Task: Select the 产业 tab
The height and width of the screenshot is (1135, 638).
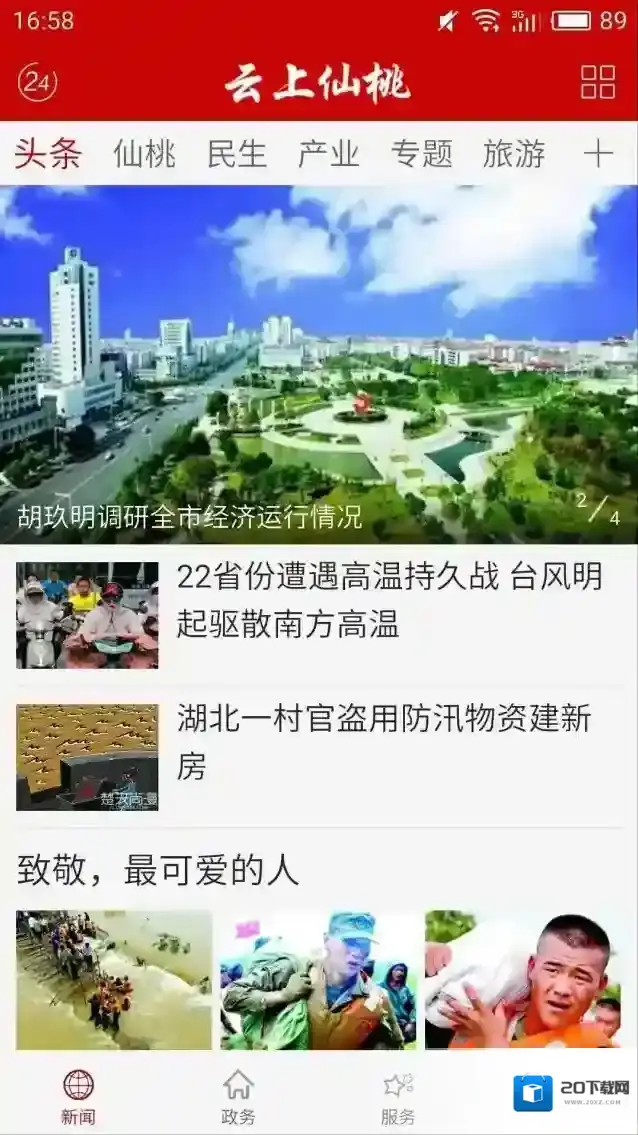Action: coord(329,154)
